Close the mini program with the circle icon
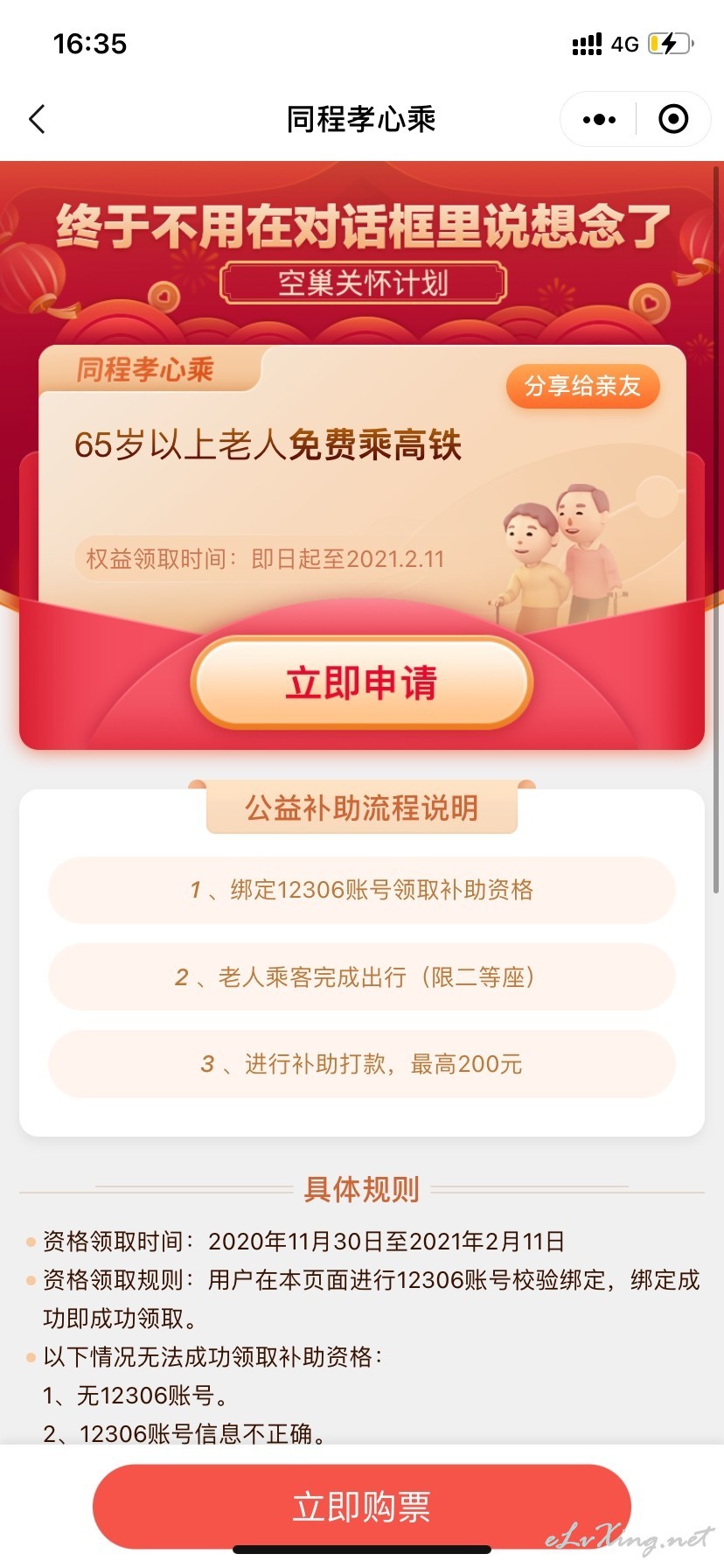 pos(673,119)
